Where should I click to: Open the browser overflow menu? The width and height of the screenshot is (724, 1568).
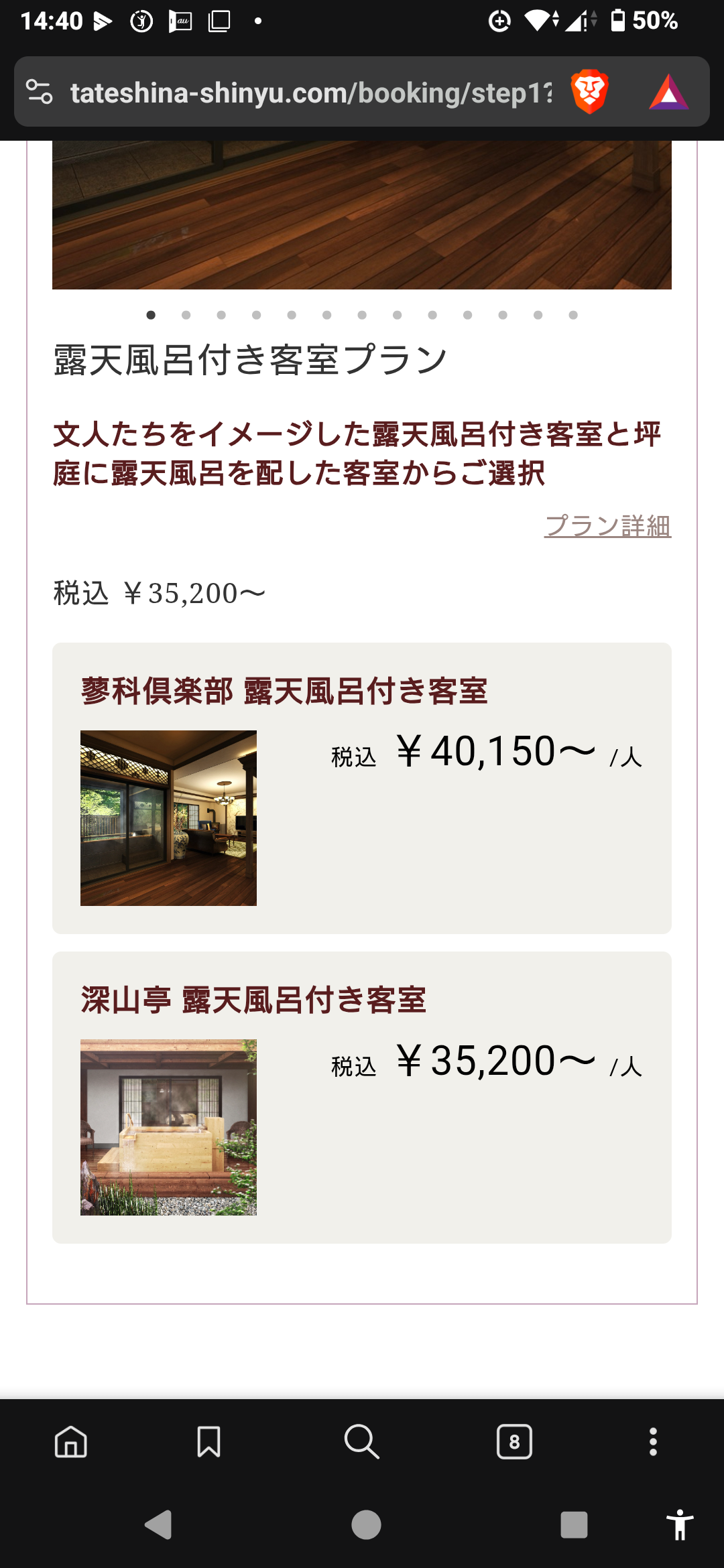[653, 1441]
